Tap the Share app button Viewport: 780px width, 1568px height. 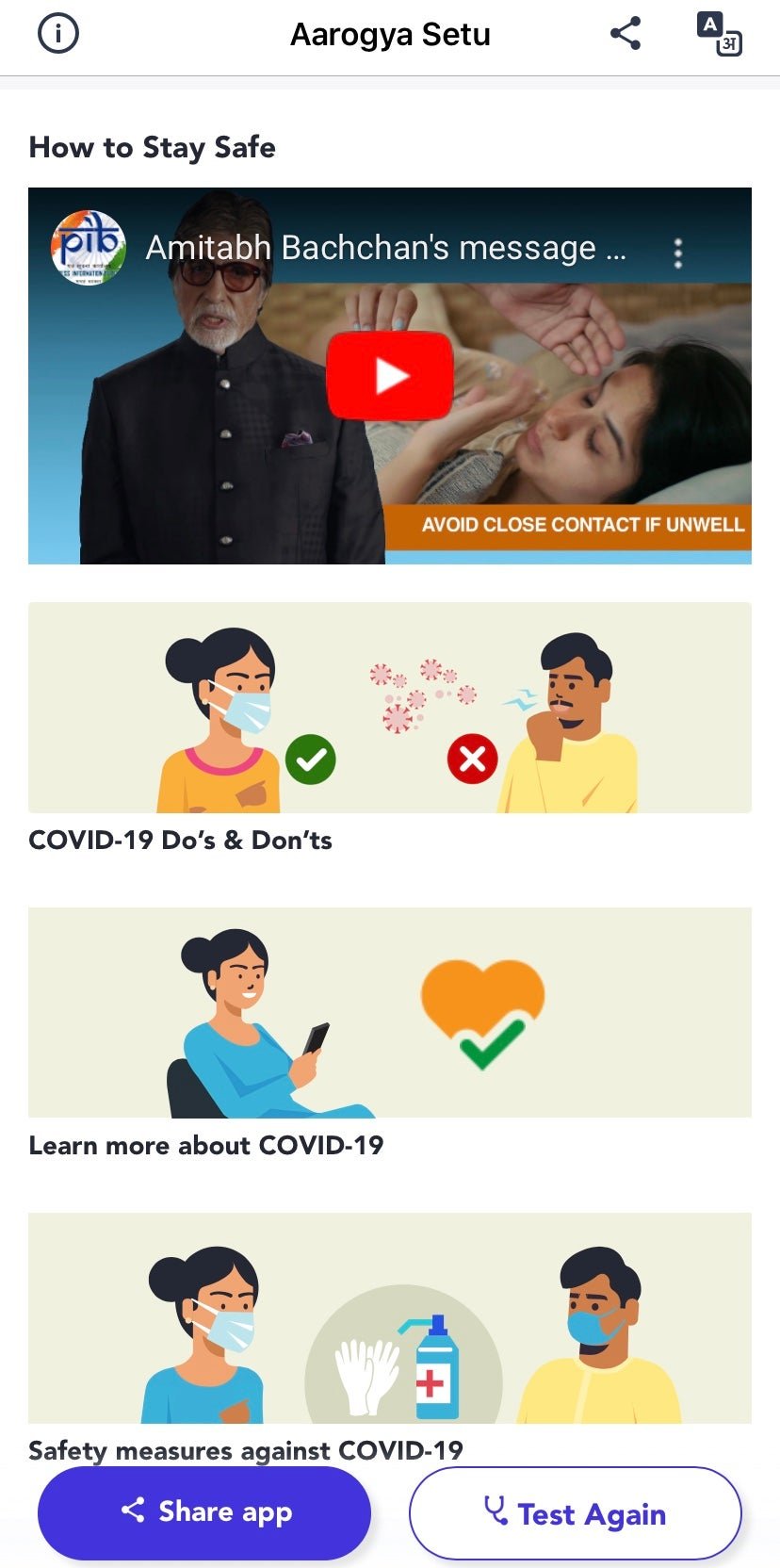(204, 1511)
